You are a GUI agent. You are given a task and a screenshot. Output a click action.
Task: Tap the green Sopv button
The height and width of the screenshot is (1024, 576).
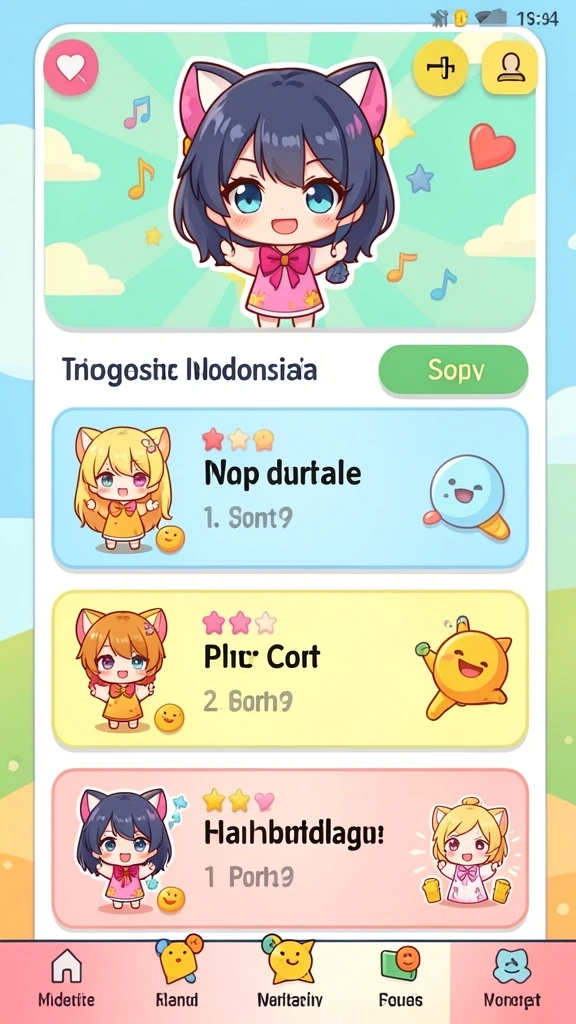pyautogui.click(x=453, y=370)
